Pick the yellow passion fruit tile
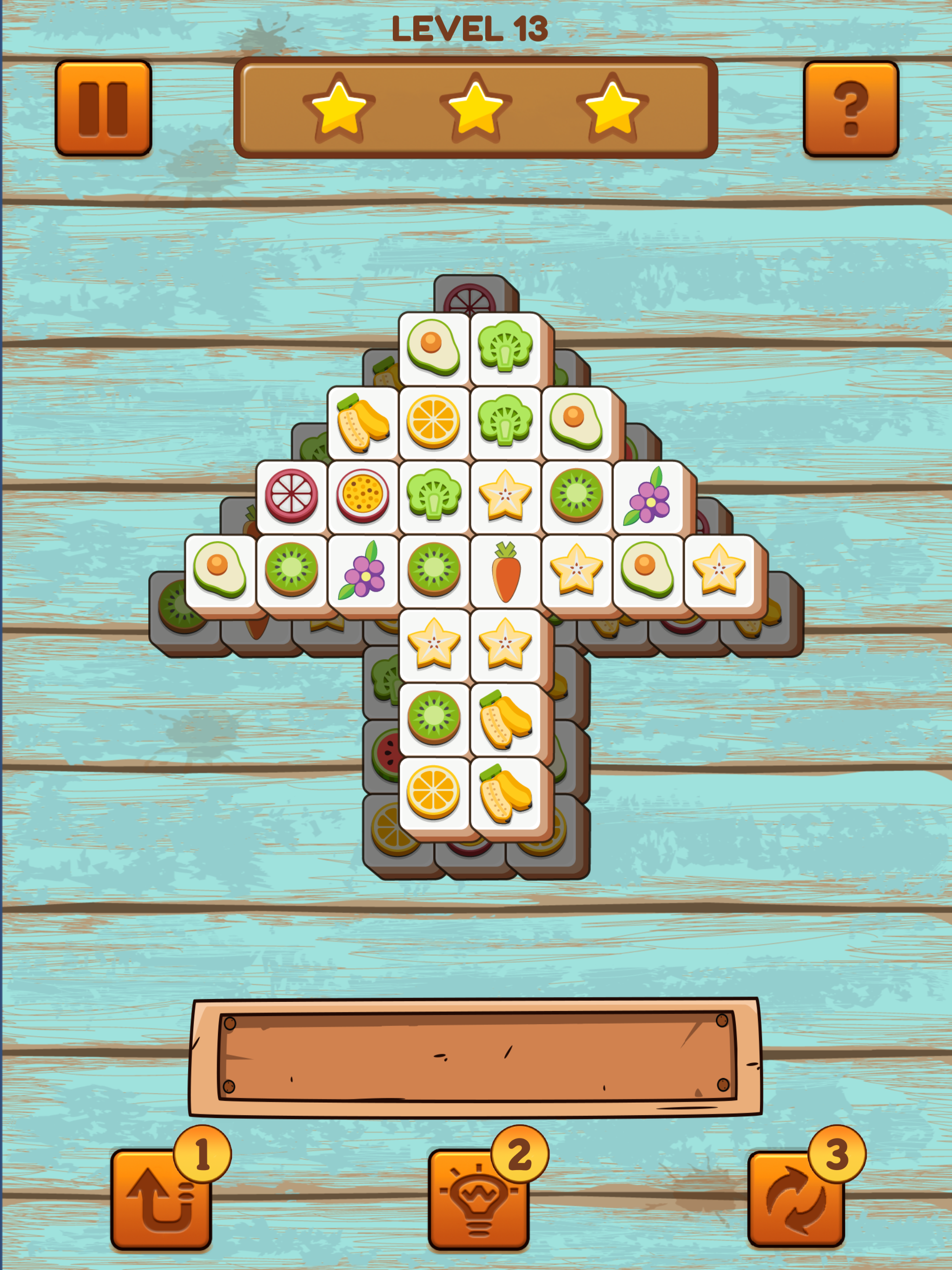This screenshot has height=1270, width=952. tap(363, 496)
